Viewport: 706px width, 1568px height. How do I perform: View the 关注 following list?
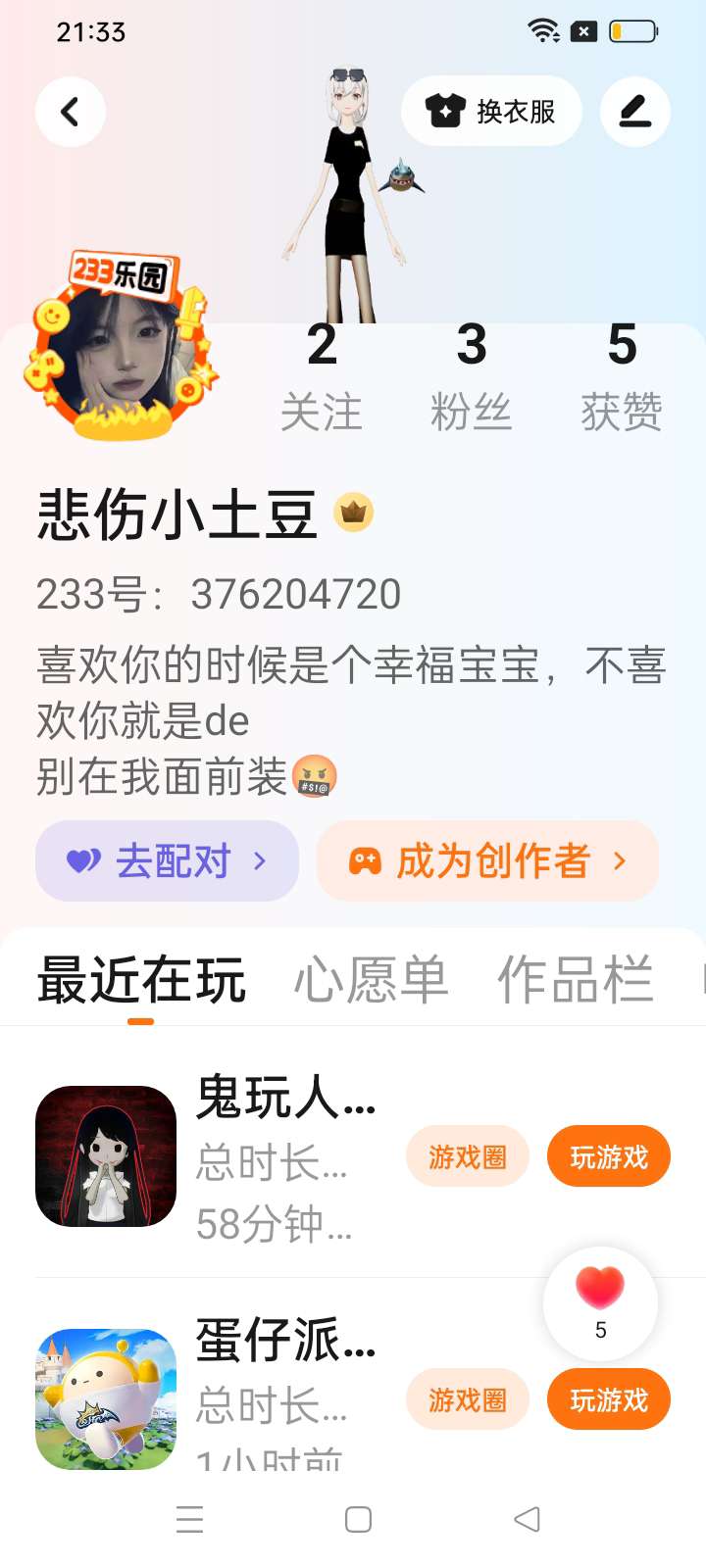click(x=322, y=377)
